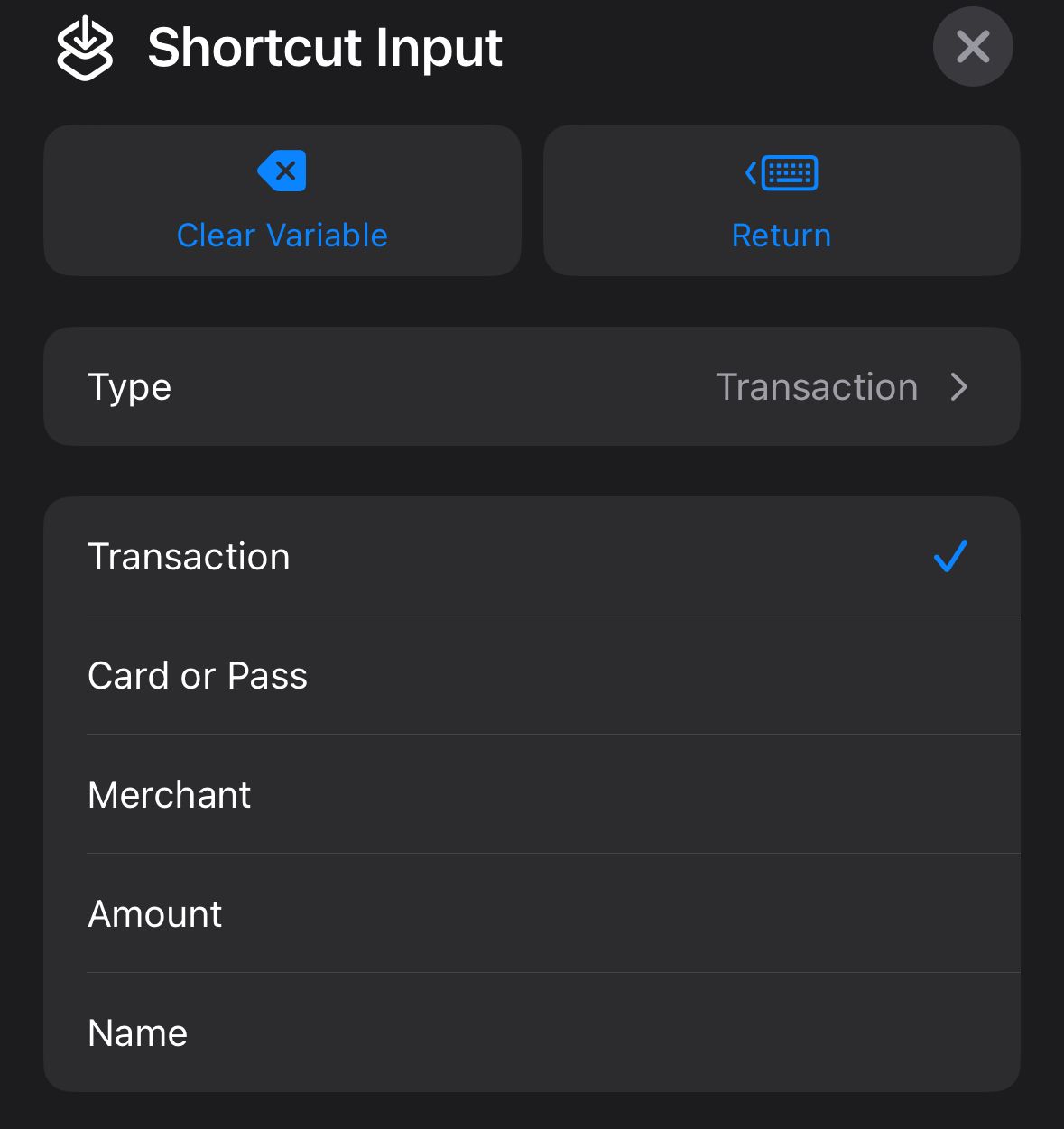
Task: Select the Transaction option
Action: [x=532, y=556]
